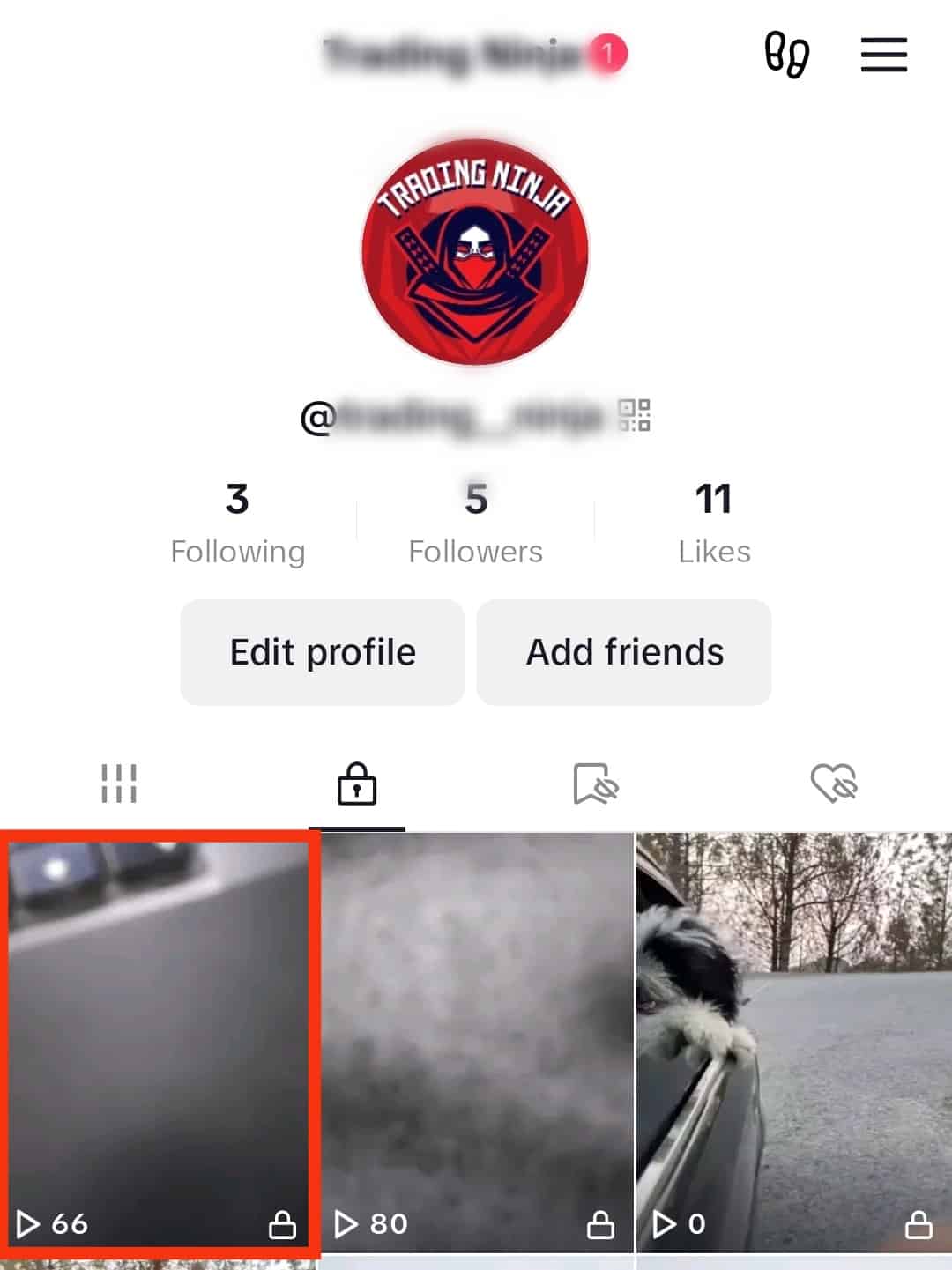Screen dimensions: 952x1270
Task: Tap the Add friends button
Action: [x=624, y=652]
